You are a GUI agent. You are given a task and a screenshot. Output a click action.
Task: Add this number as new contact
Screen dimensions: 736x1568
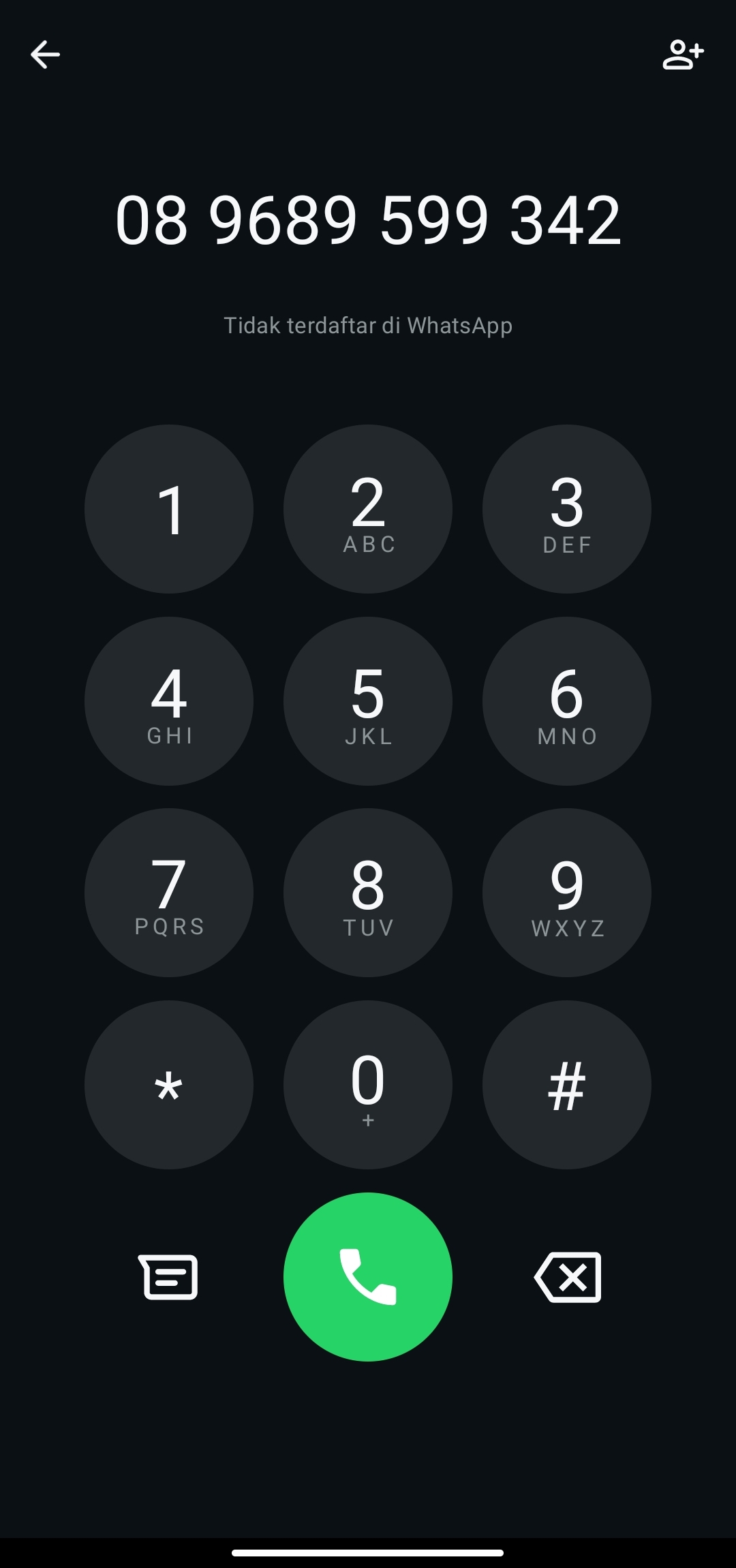[683, 55]
